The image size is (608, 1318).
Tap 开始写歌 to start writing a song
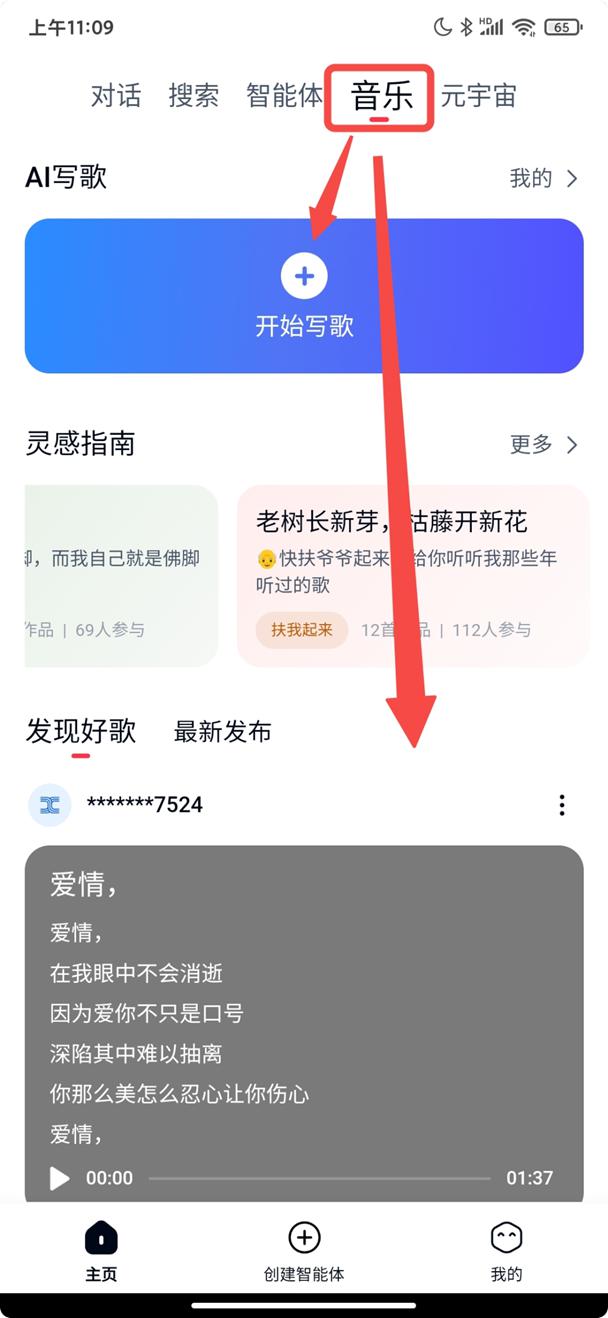[x=304, y=296]
